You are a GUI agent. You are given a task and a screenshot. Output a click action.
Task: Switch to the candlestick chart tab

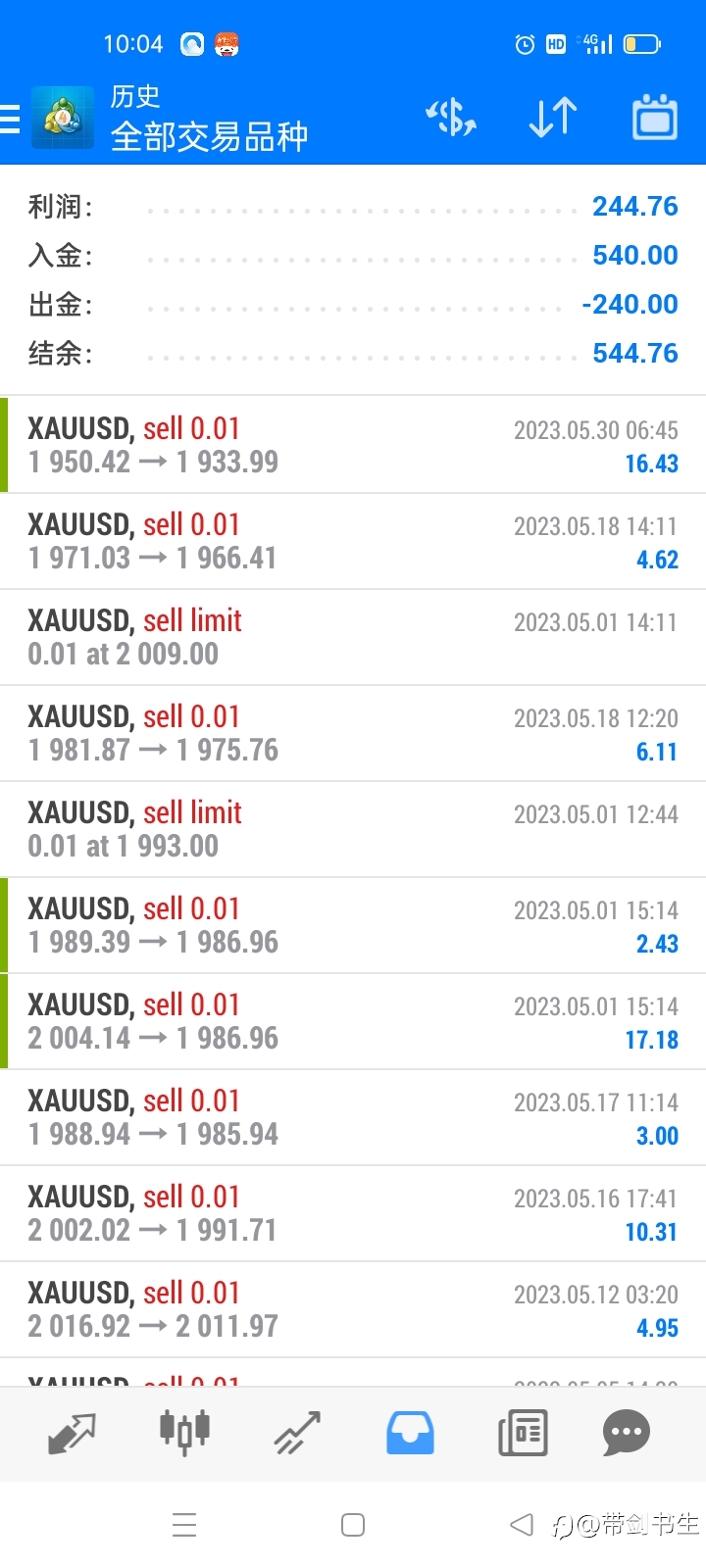[x=184, y=1433]
